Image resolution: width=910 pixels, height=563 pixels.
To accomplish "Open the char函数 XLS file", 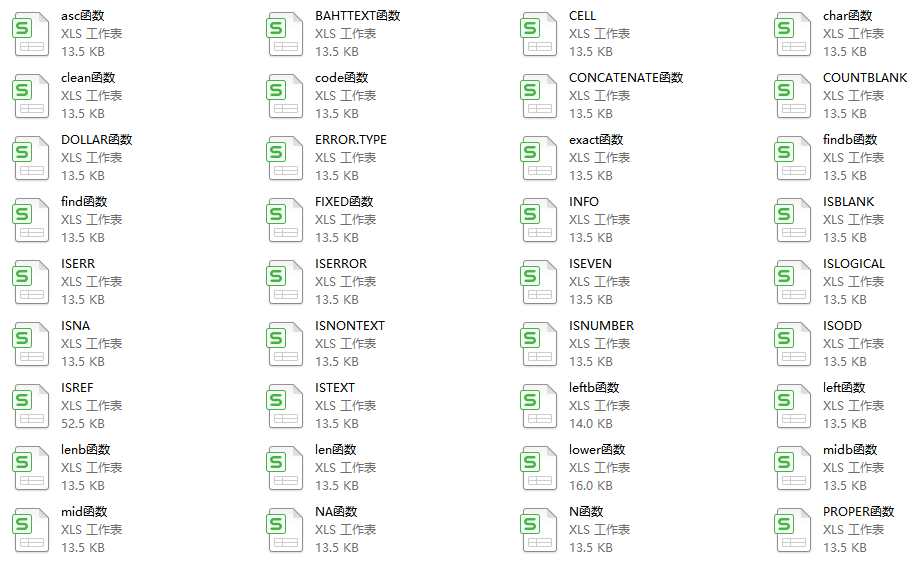I will click(795, 34).
